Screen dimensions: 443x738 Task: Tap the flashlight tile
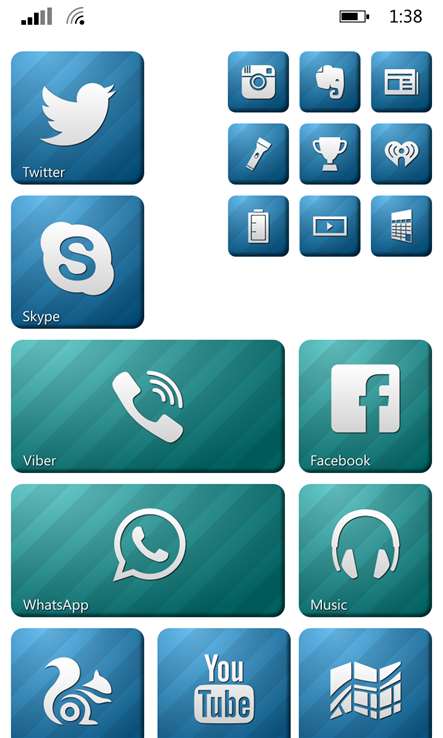[x=258, y=154]
